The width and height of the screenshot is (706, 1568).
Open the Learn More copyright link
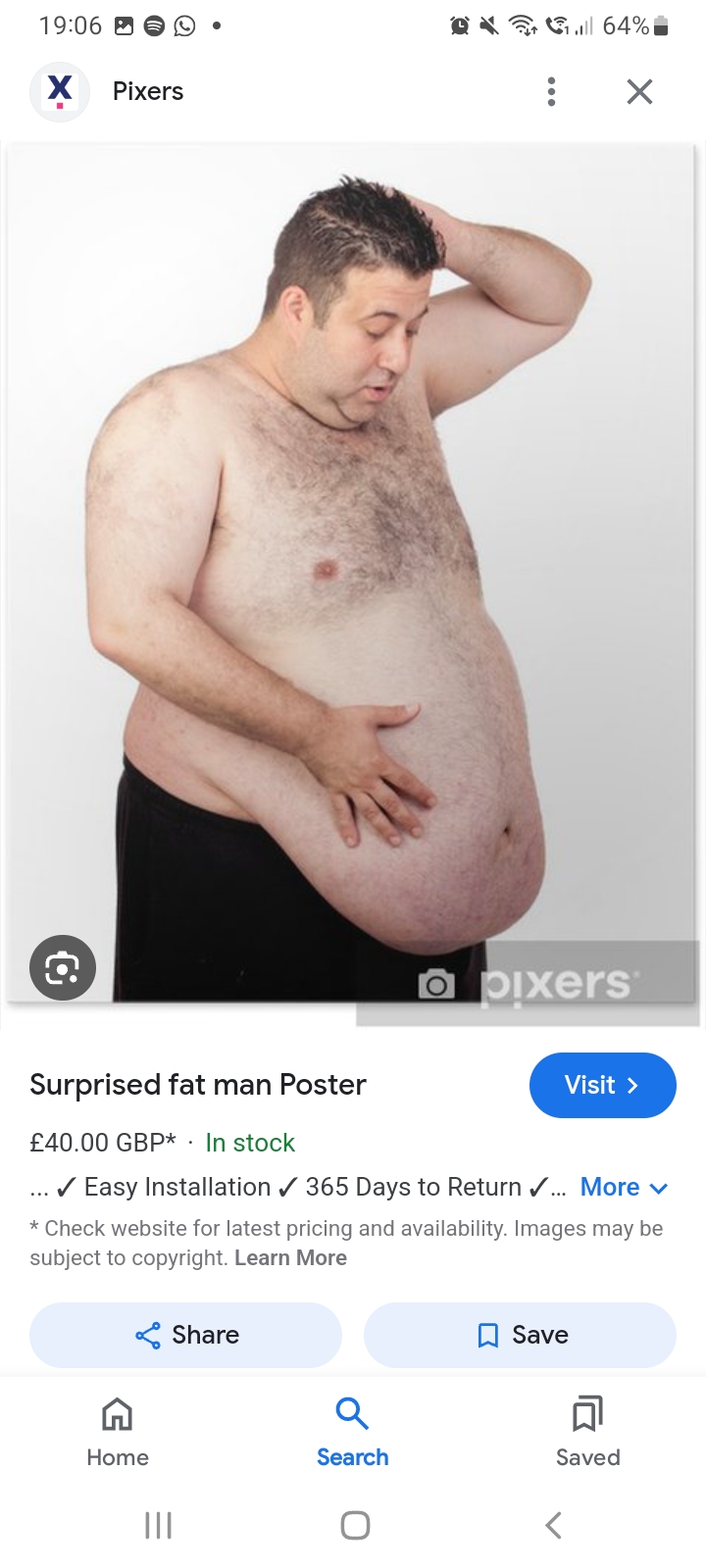(x=290, y=1257)
